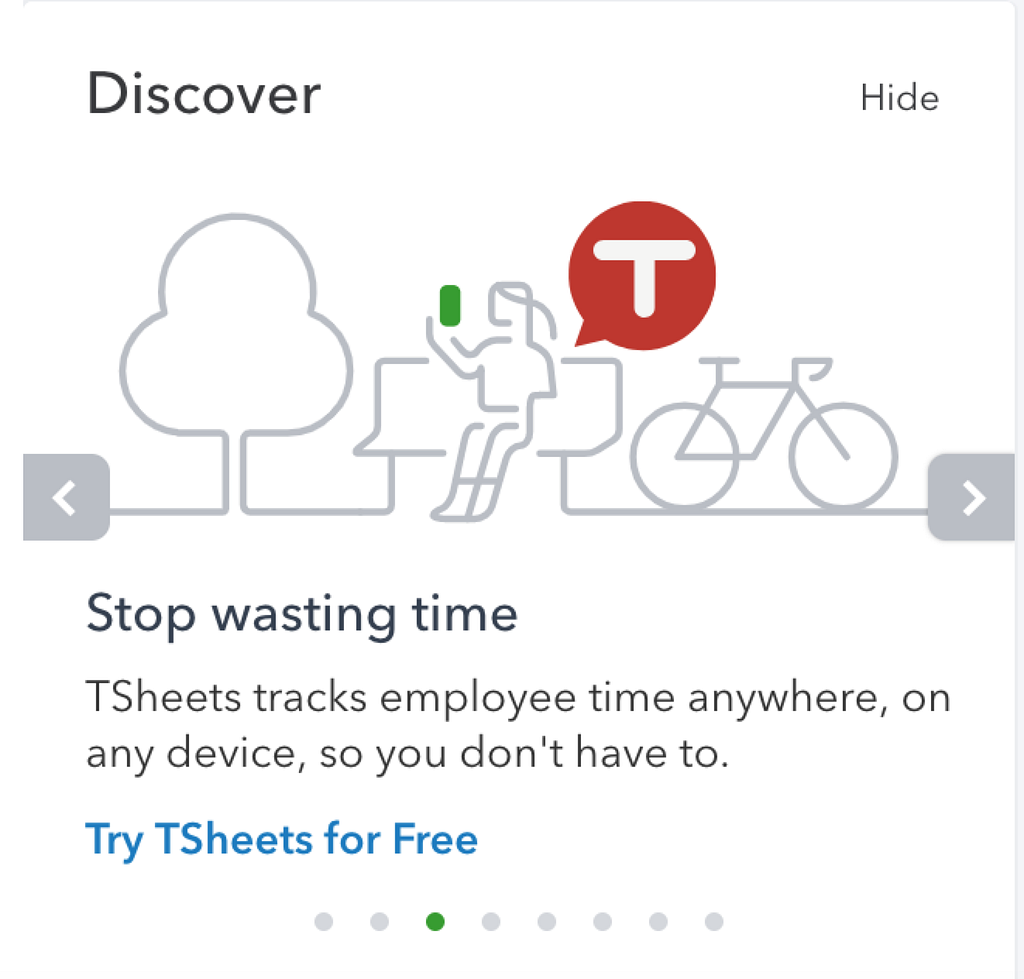Viewport: 1024px width, 979px height.
Task: Jump to the first carousel page dot
Action: (x=323, y=921)
